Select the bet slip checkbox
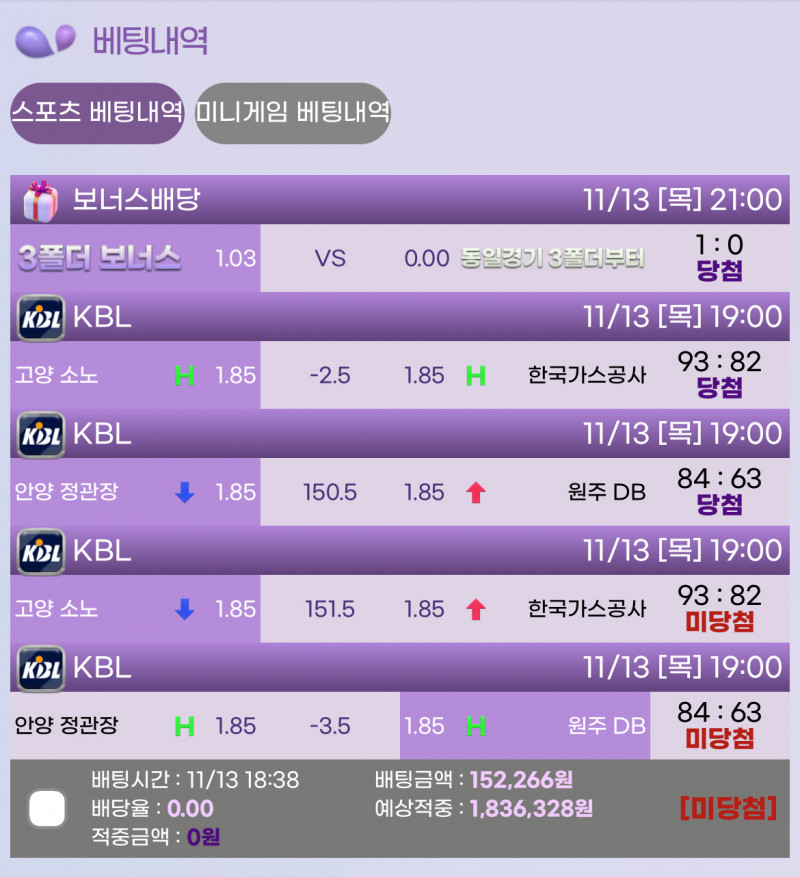Viewport: 800px width, 877px height. tap(47, 808)
